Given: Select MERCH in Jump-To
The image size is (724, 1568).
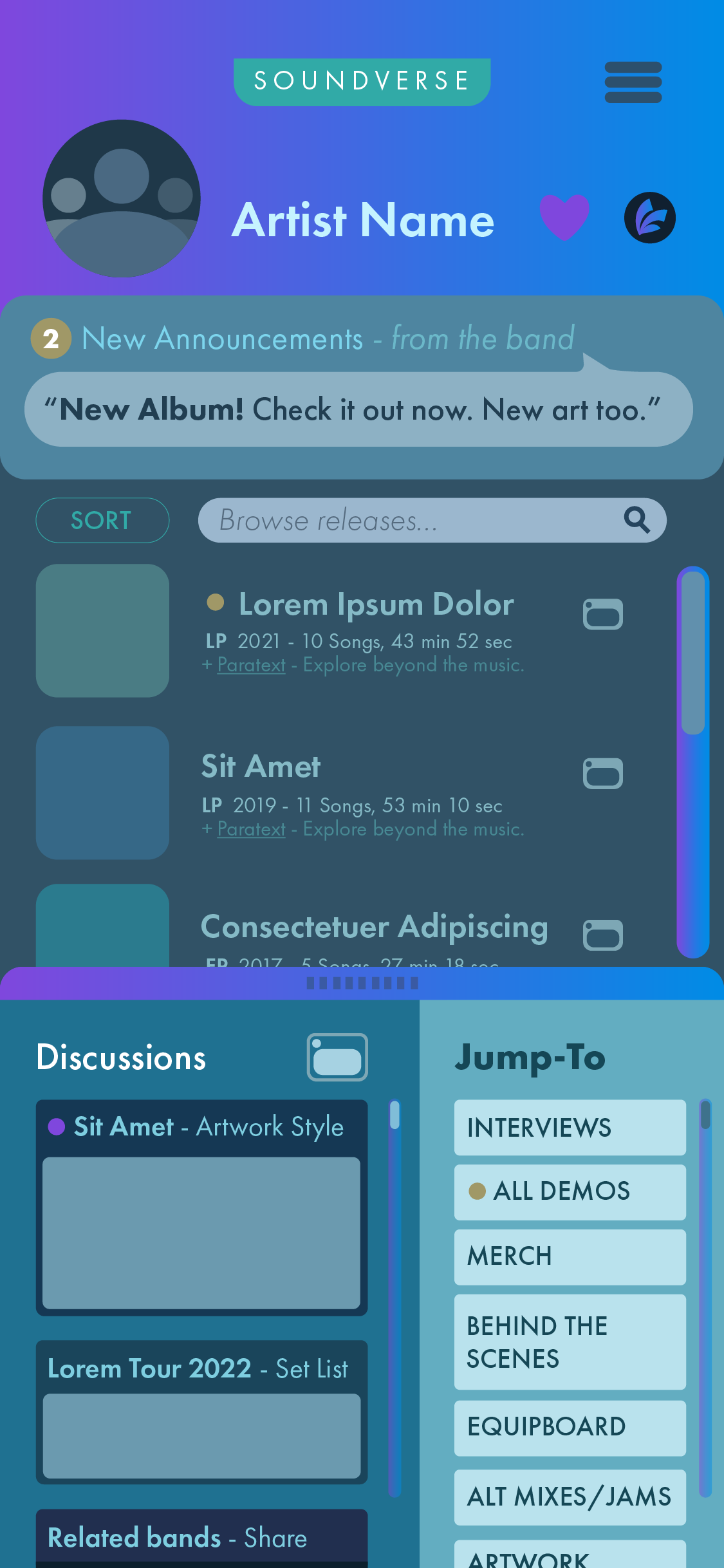Looking at the screenshot, I should click(x=570, y=1257).
